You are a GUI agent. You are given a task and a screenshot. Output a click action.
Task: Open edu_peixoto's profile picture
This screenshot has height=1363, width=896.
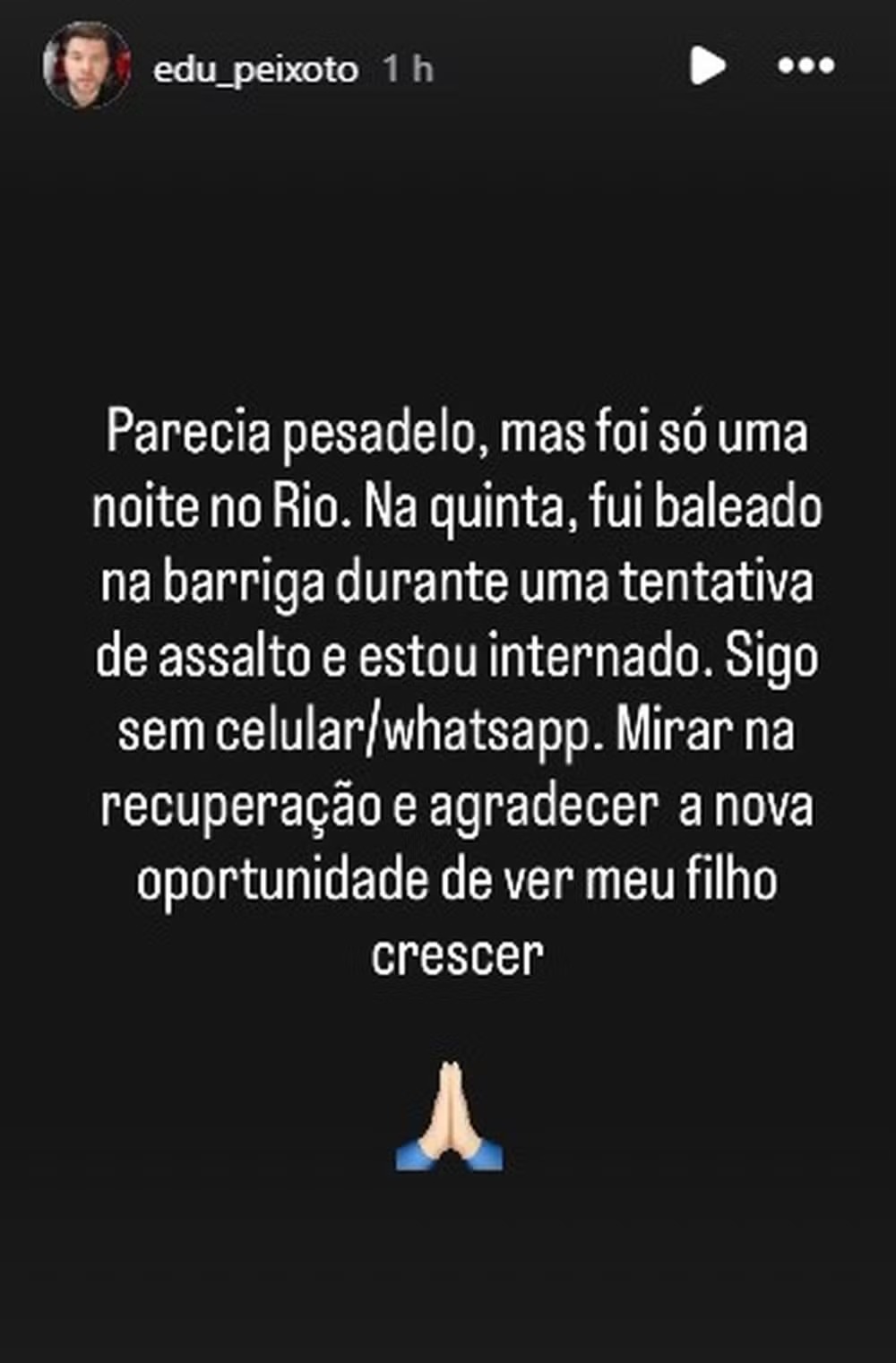coord(86,66)
